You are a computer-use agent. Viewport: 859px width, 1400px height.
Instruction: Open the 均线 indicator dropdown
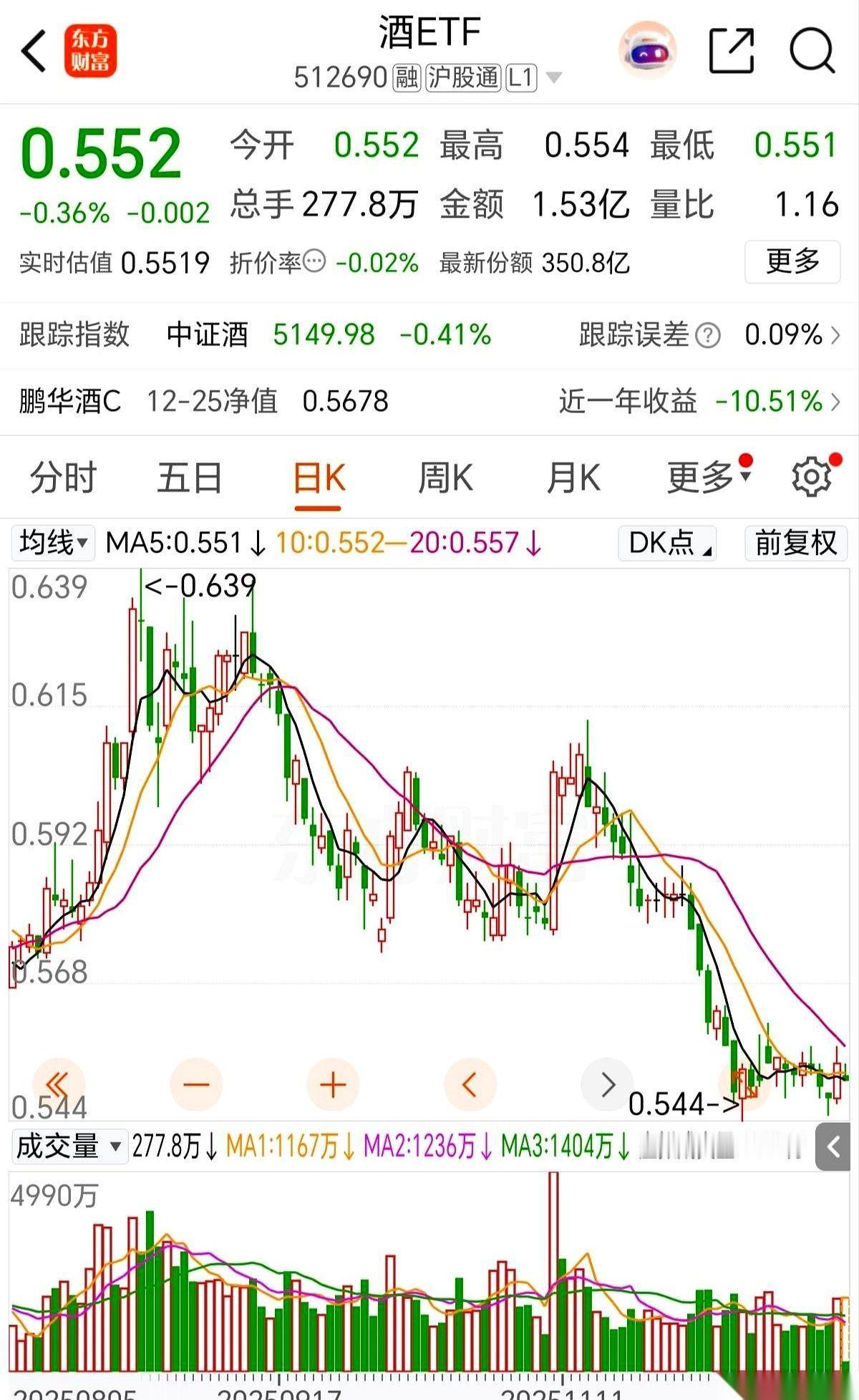coord(52,544)
